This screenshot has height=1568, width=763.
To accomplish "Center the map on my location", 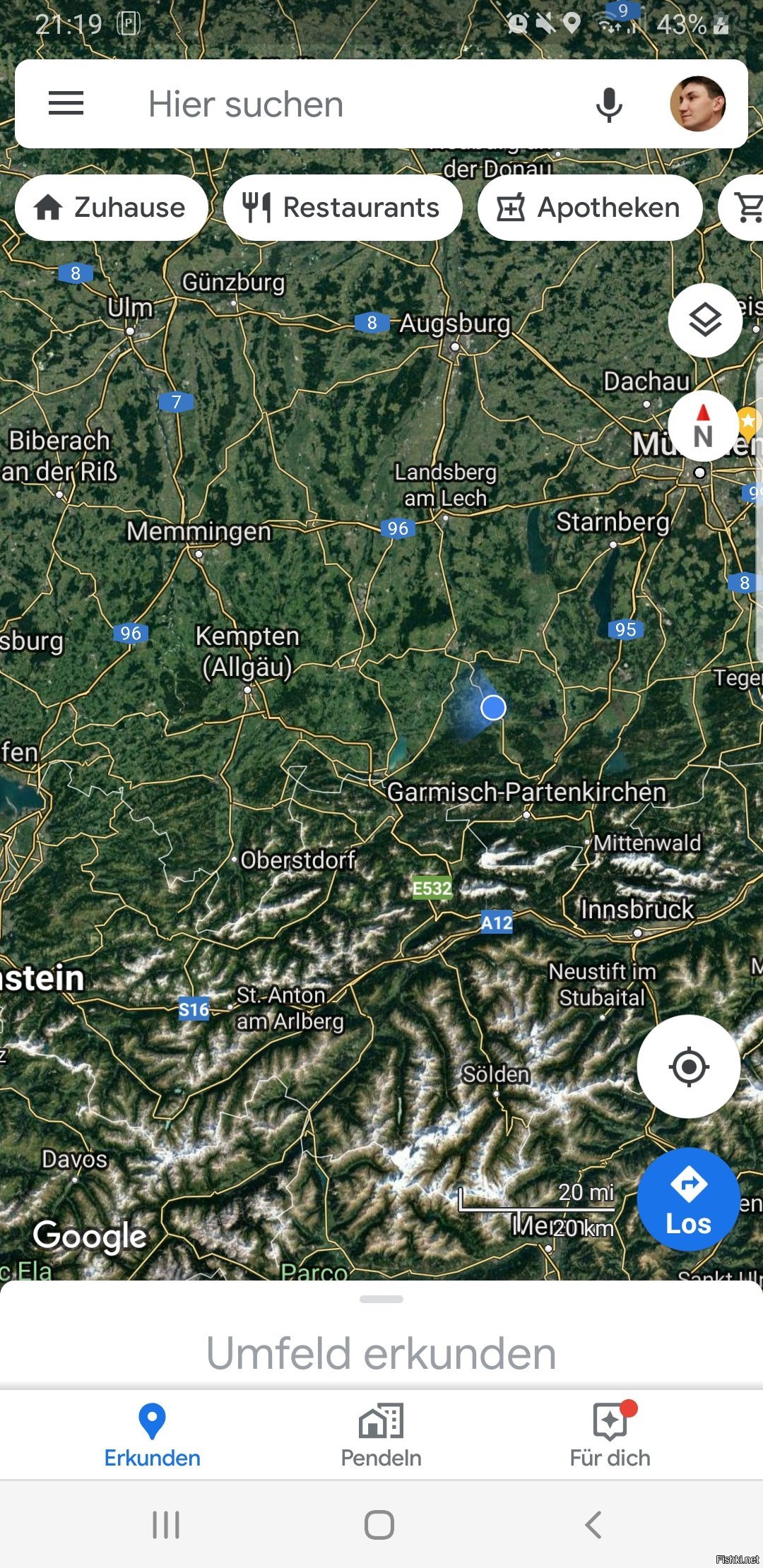I will 689,1067.
